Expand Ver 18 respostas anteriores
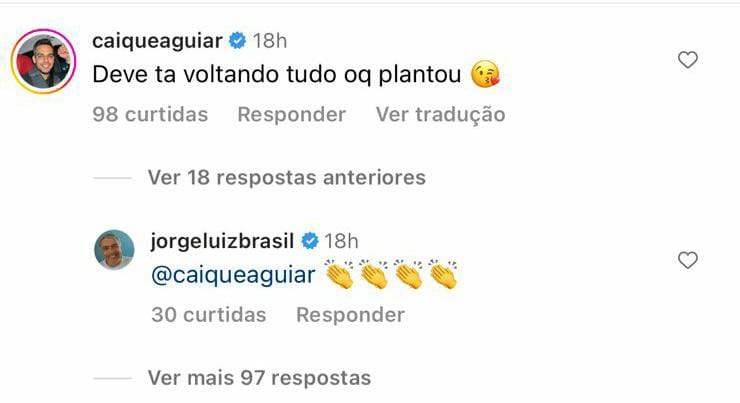The width and height of the screenshot is (740, 403). coord(286,177)
